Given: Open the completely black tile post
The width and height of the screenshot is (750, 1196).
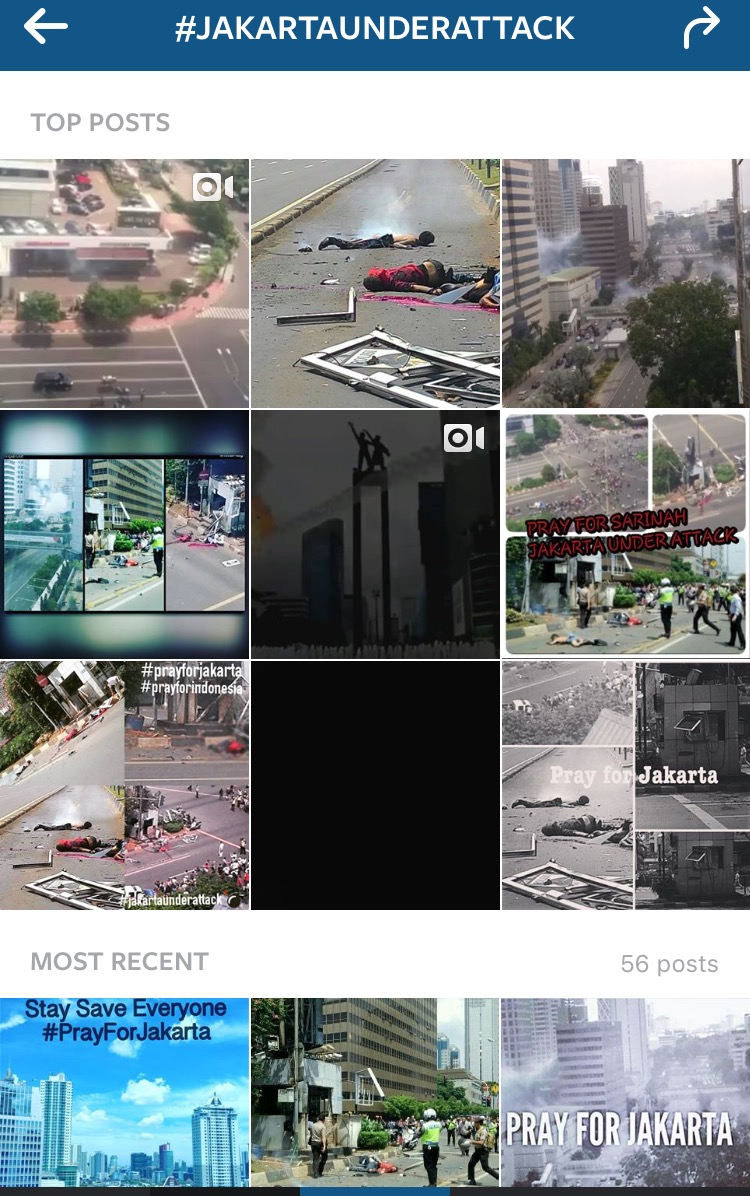Looking at the screenshot, I should point(375,785).
